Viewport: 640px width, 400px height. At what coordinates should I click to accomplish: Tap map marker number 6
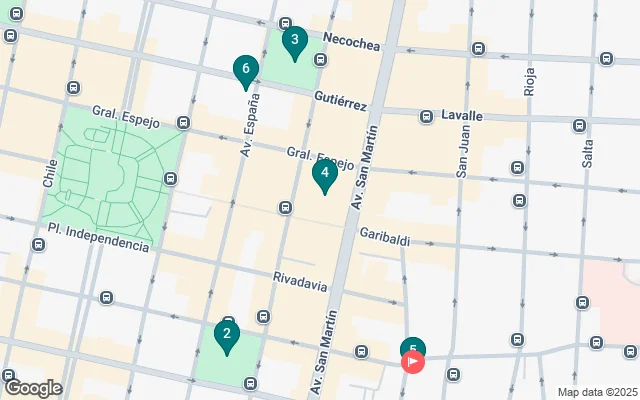point(245,69)
